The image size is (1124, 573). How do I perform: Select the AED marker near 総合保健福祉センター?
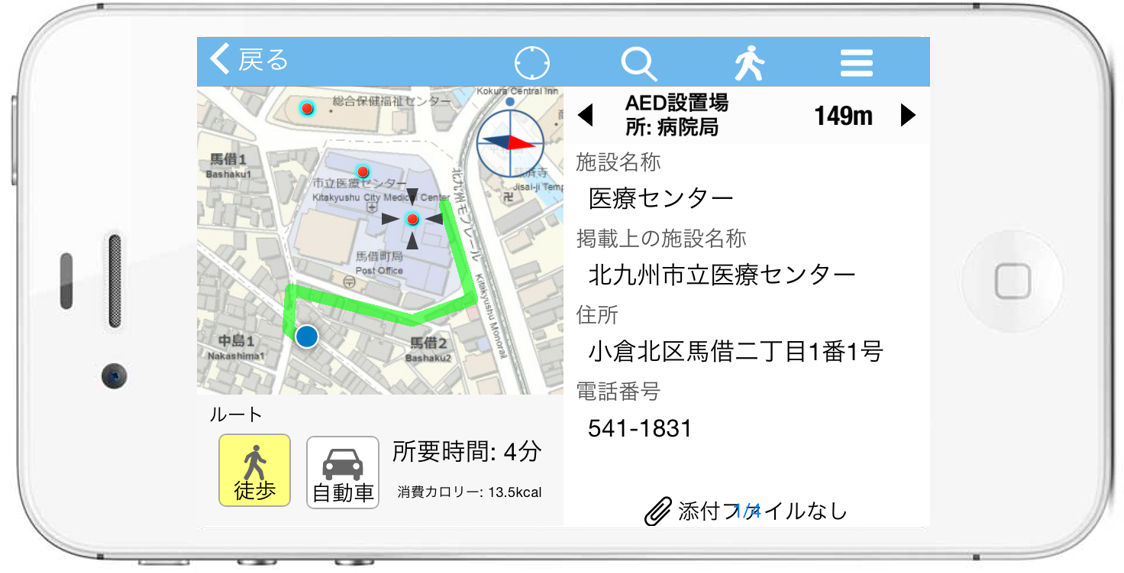pyautogui.click(x=308, y=108)
